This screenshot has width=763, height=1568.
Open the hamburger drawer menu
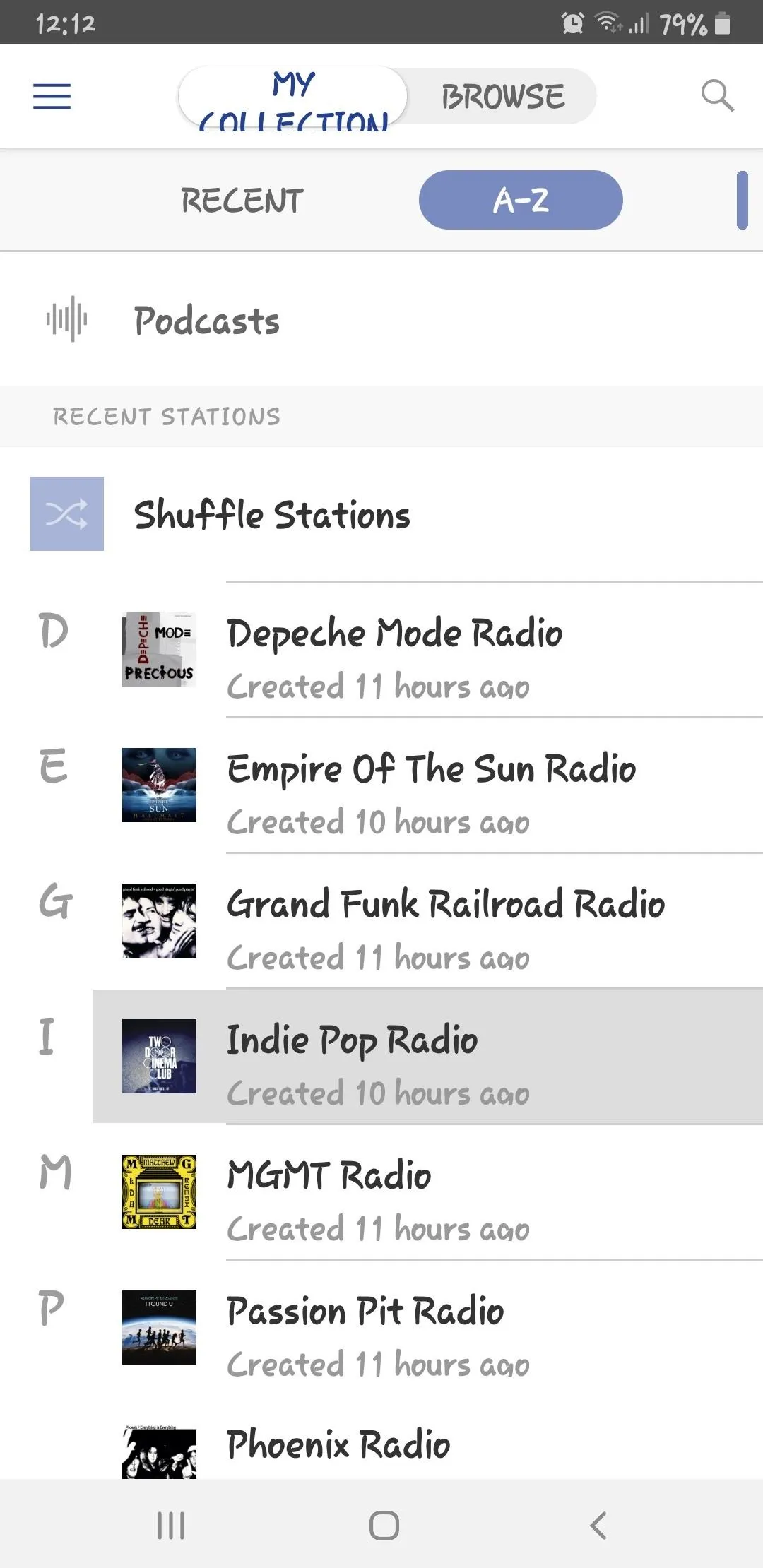click(x=52, y=96)
